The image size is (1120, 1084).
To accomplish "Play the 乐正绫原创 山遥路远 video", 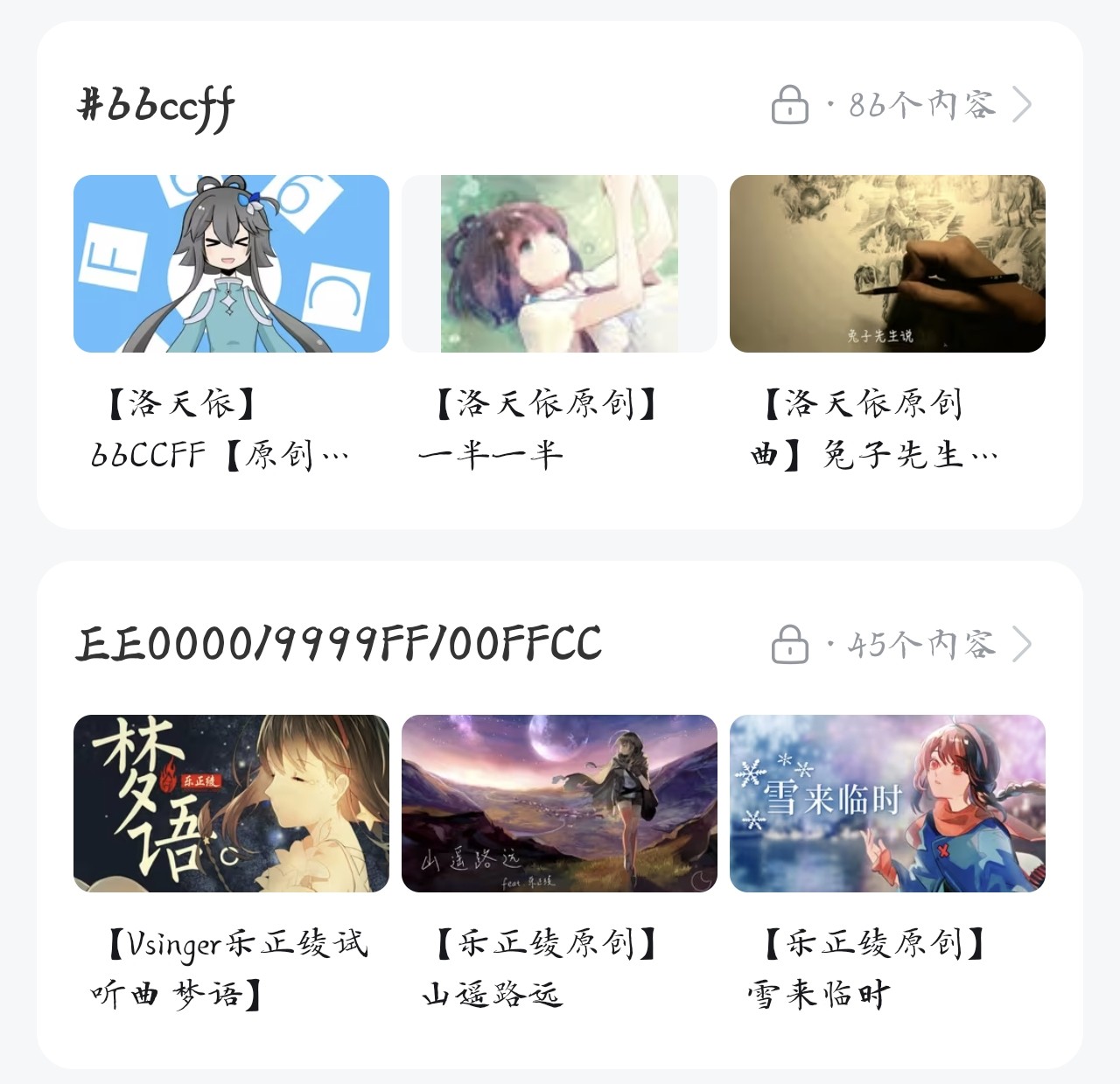I will tap(559, 804).
